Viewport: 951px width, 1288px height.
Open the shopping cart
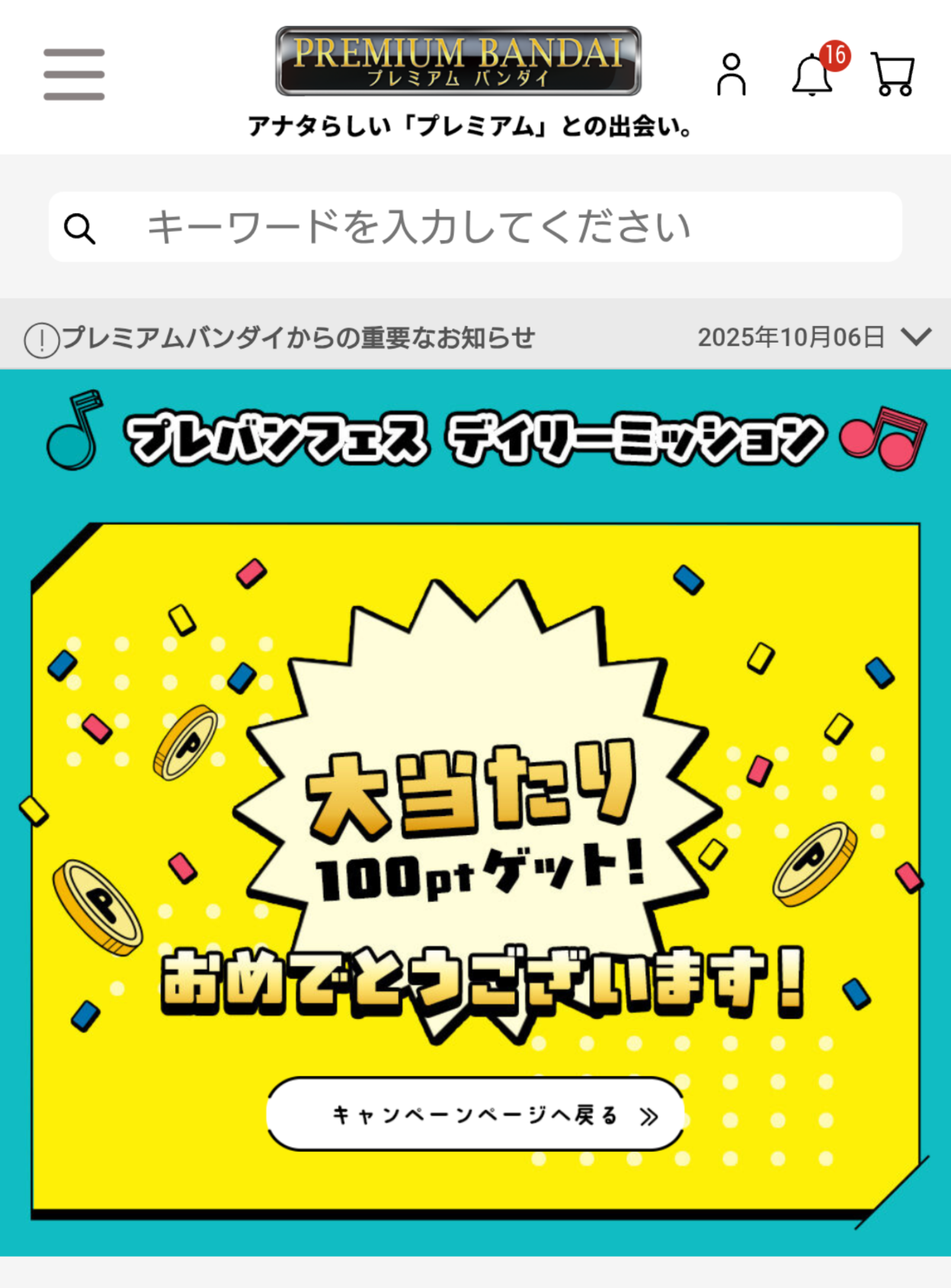893,74
